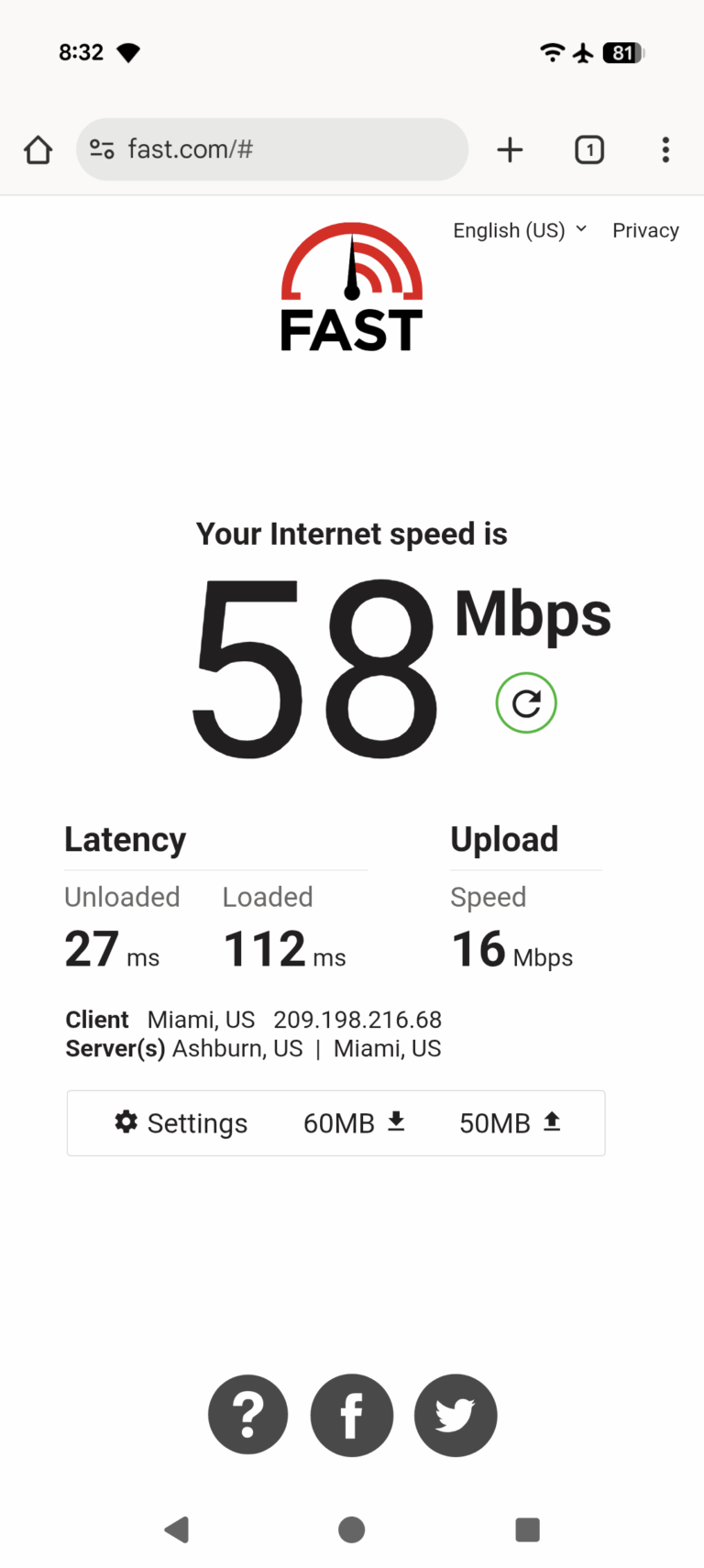Viewport: 704px width, 1568px height.
Task: Tap the Android home navigation circle
Action: 351,1529
